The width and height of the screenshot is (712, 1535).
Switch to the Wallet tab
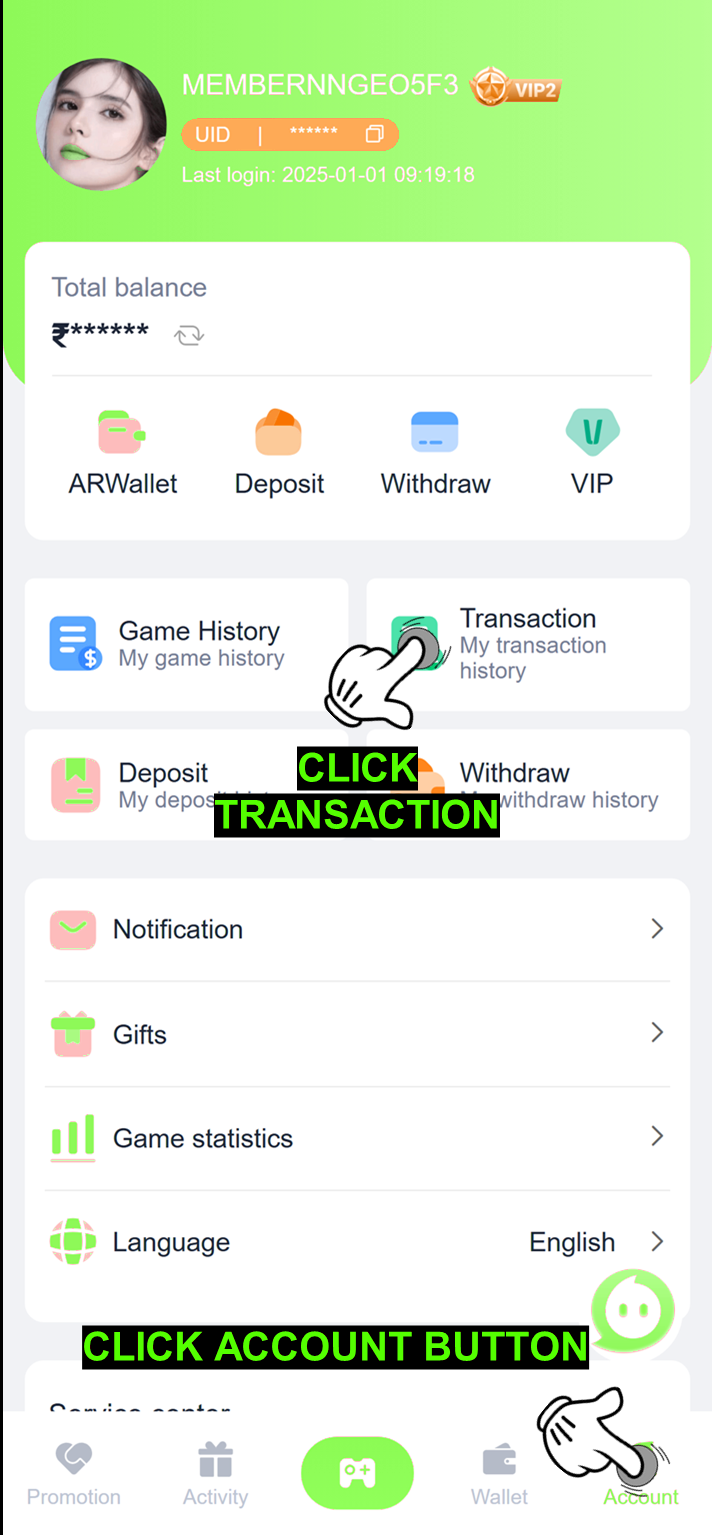[499, 1473]
